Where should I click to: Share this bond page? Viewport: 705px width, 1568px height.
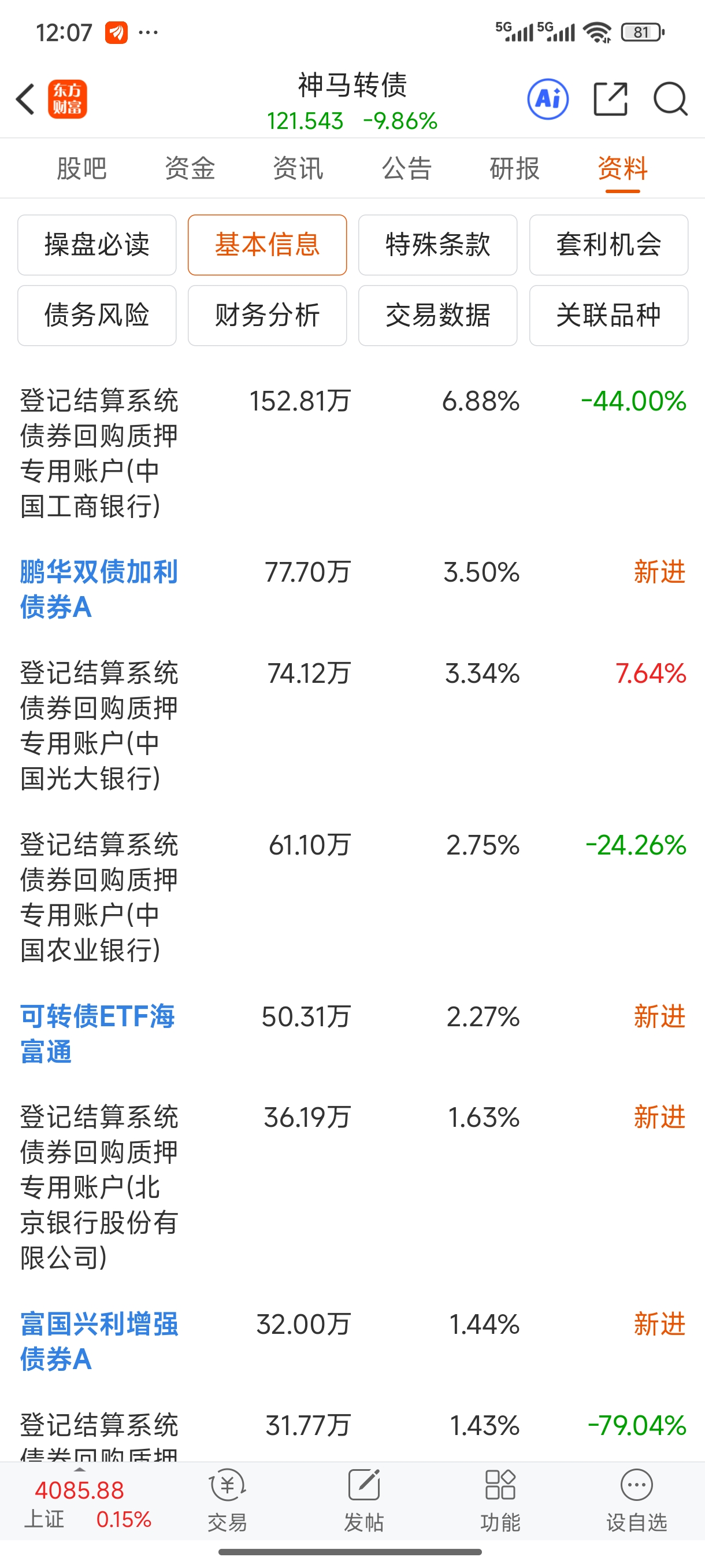point(610,99)
